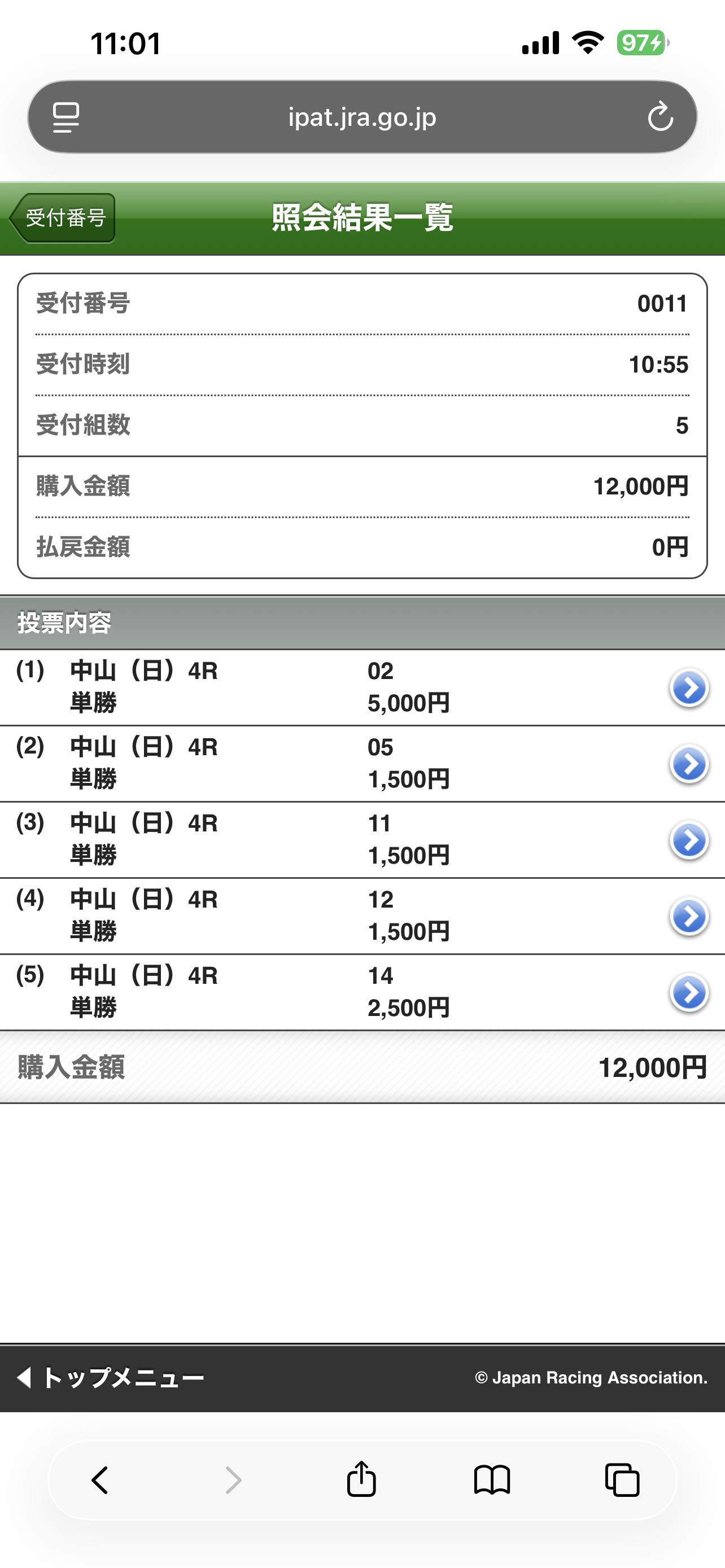Go back via the 受付番号 button
The height and width of the screenshot is (1568, 725).
(63, 218)
